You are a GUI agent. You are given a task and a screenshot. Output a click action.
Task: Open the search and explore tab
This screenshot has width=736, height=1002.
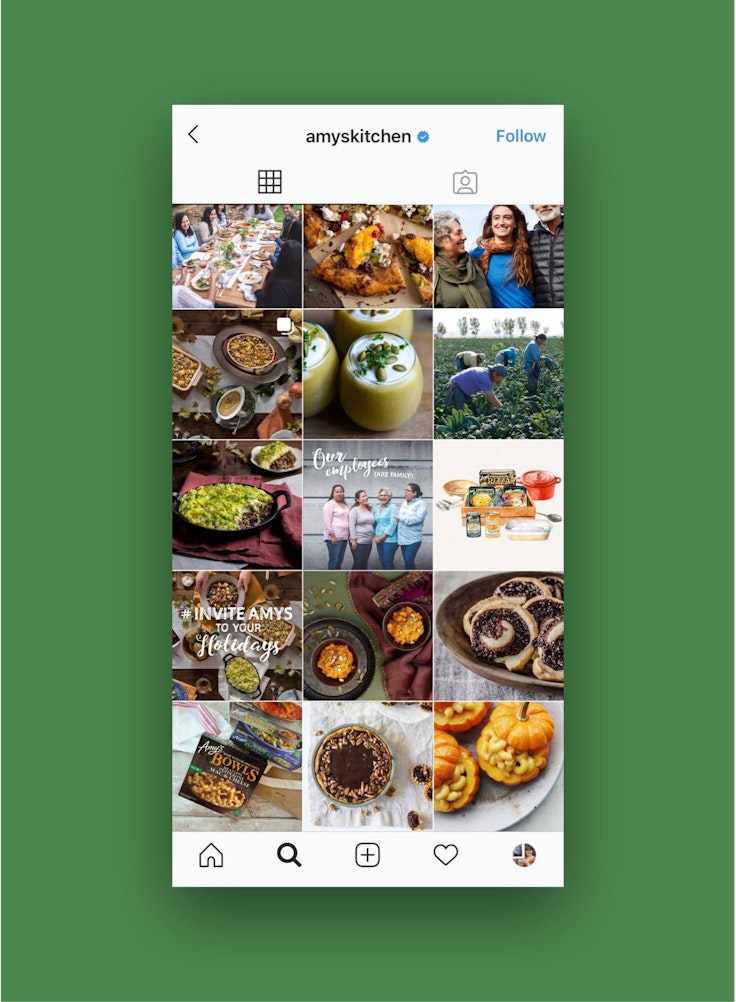[x=289, y=855]
